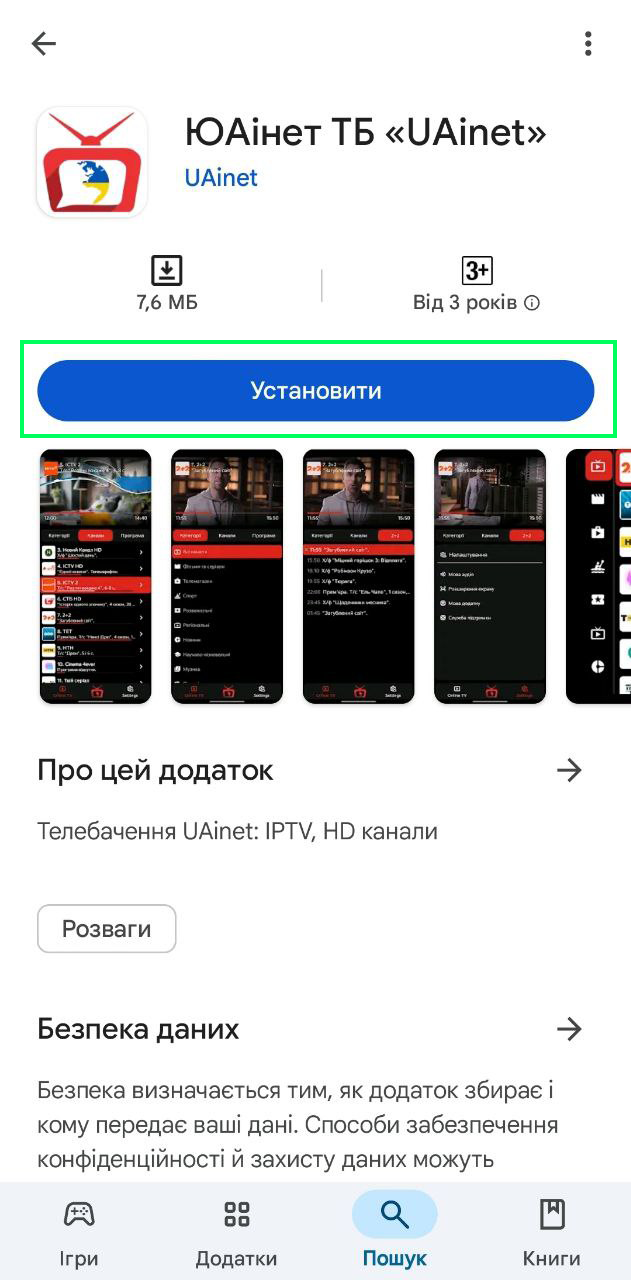This screenshot has width=631, height=1280.
Task: Switch to the Додатки tab
Action: click(237, 1231)
